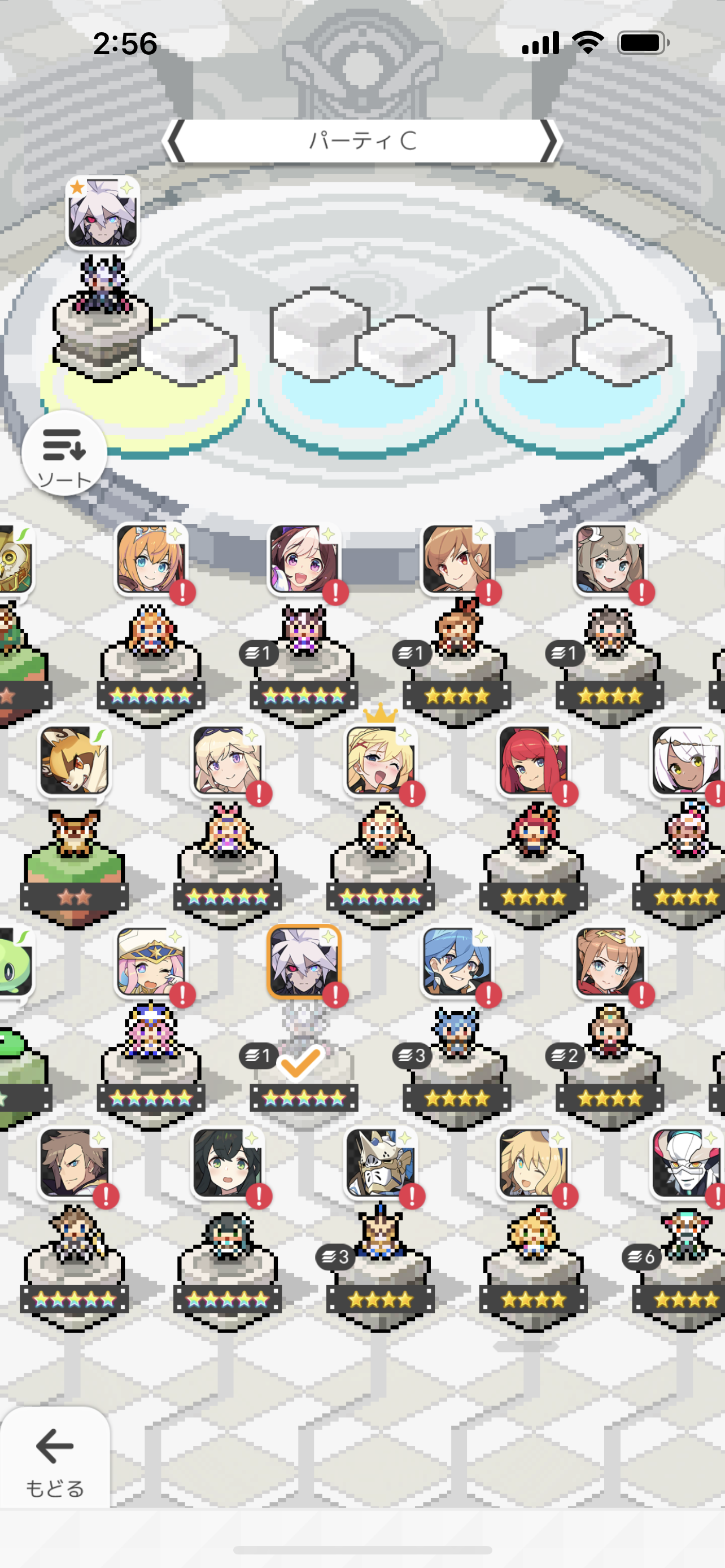This screenshot has height=1568, width=725.
Task: Open the ソート sort options
Action: point(64,453)
